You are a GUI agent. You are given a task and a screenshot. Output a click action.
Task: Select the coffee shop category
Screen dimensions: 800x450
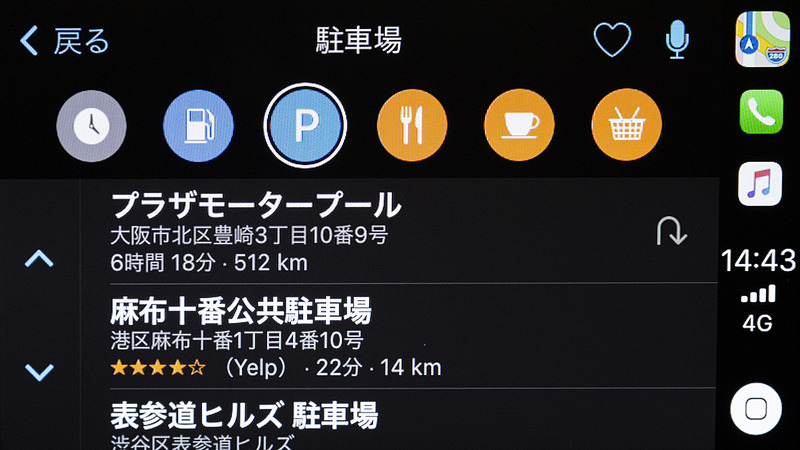tap(519, 125)
